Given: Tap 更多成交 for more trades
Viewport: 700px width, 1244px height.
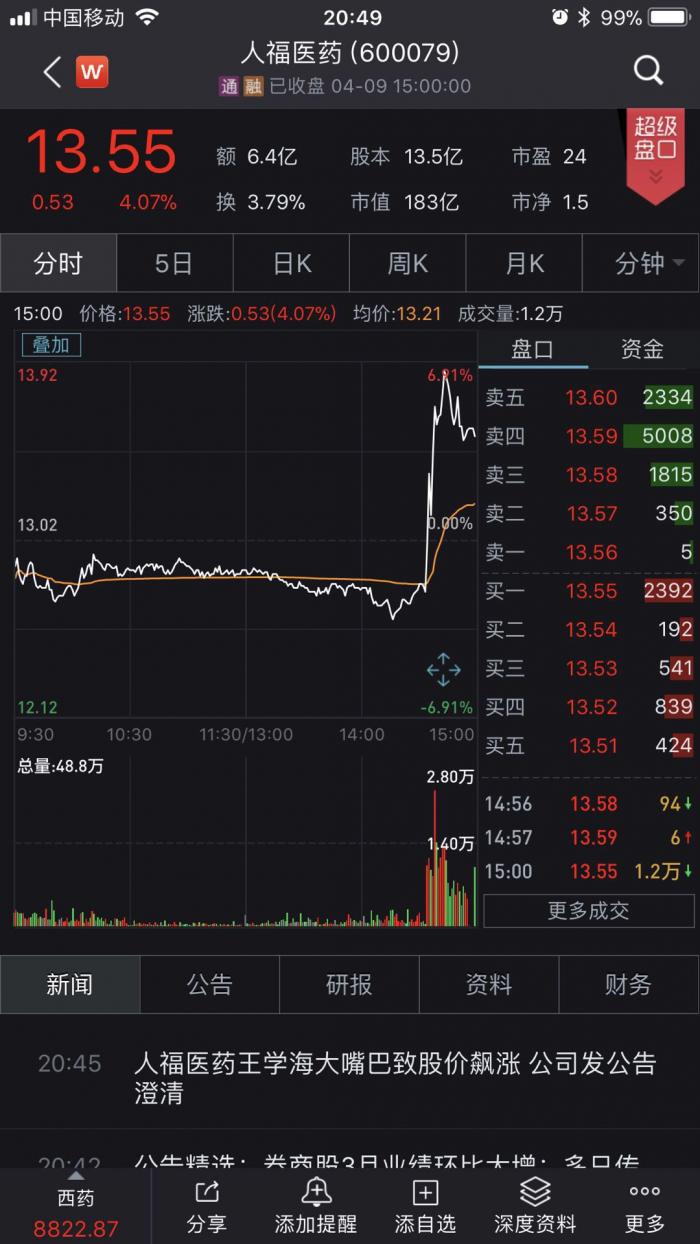Looking at the screenshot, I should (588, 911).
